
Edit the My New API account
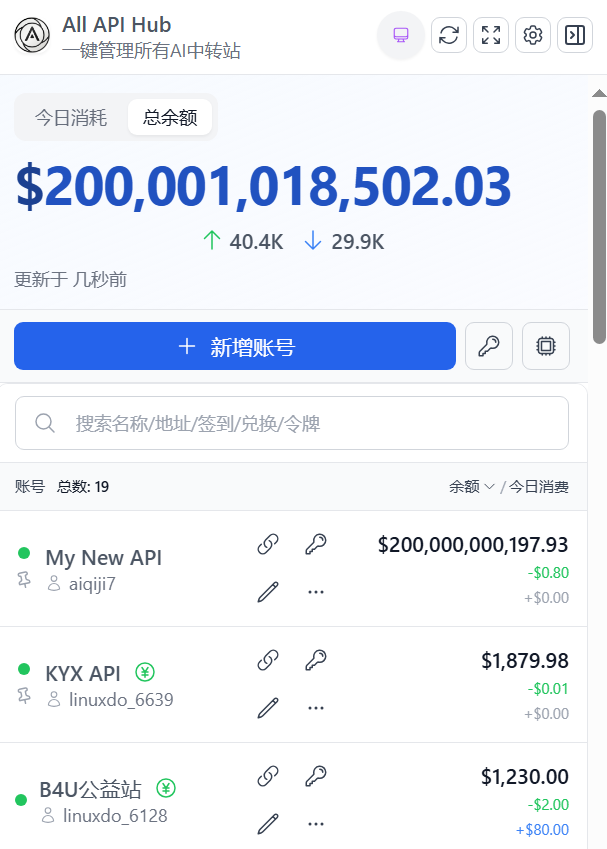click(268, 592)
